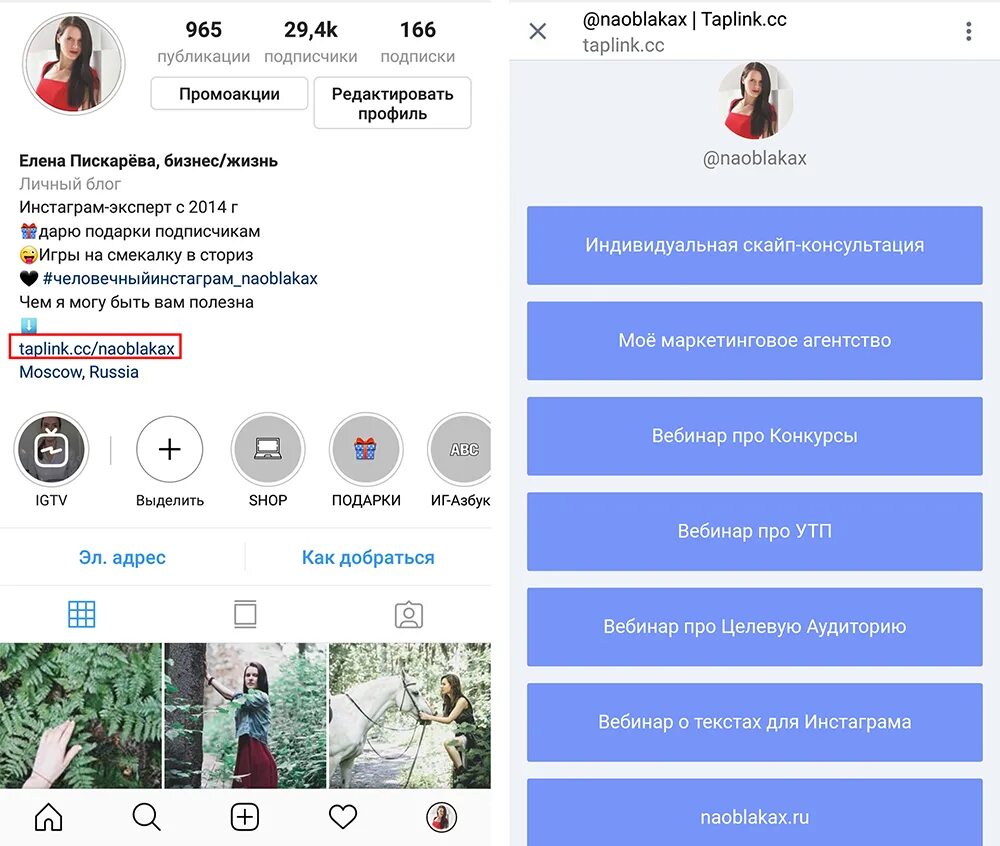Viewport: 1000px width, 846px height.
Task: Open the white horse photo post
Action: (409, 715)
